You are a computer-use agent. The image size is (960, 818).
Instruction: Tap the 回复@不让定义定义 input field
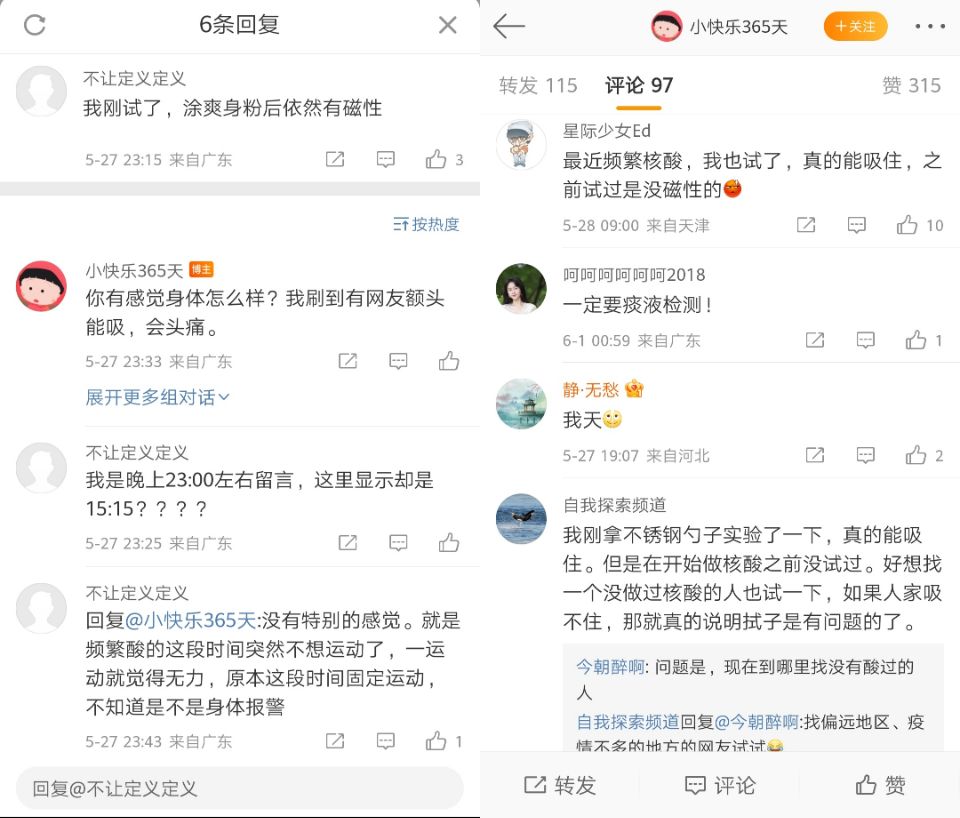point(240,788)
